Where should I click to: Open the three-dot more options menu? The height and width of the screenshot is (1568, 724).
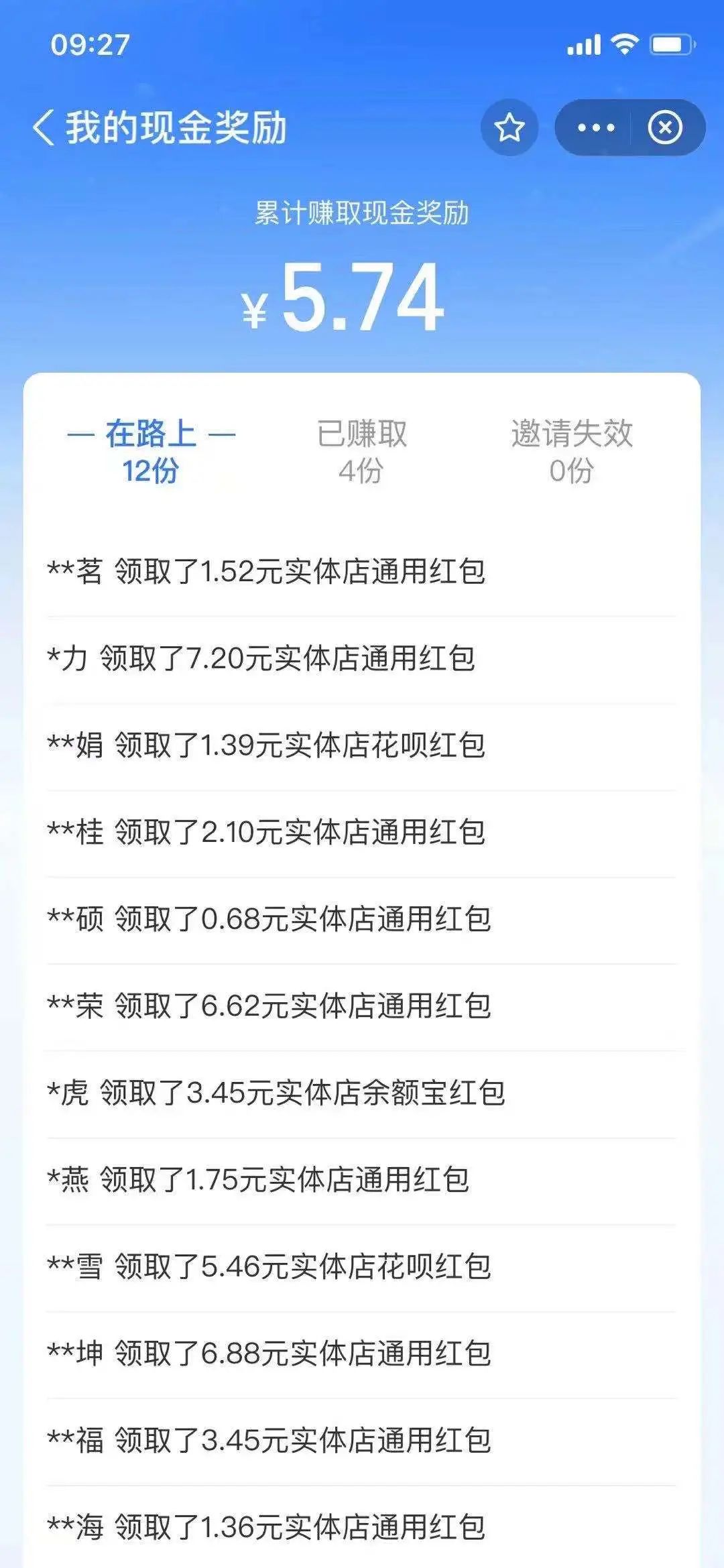(x=595, y=127)
